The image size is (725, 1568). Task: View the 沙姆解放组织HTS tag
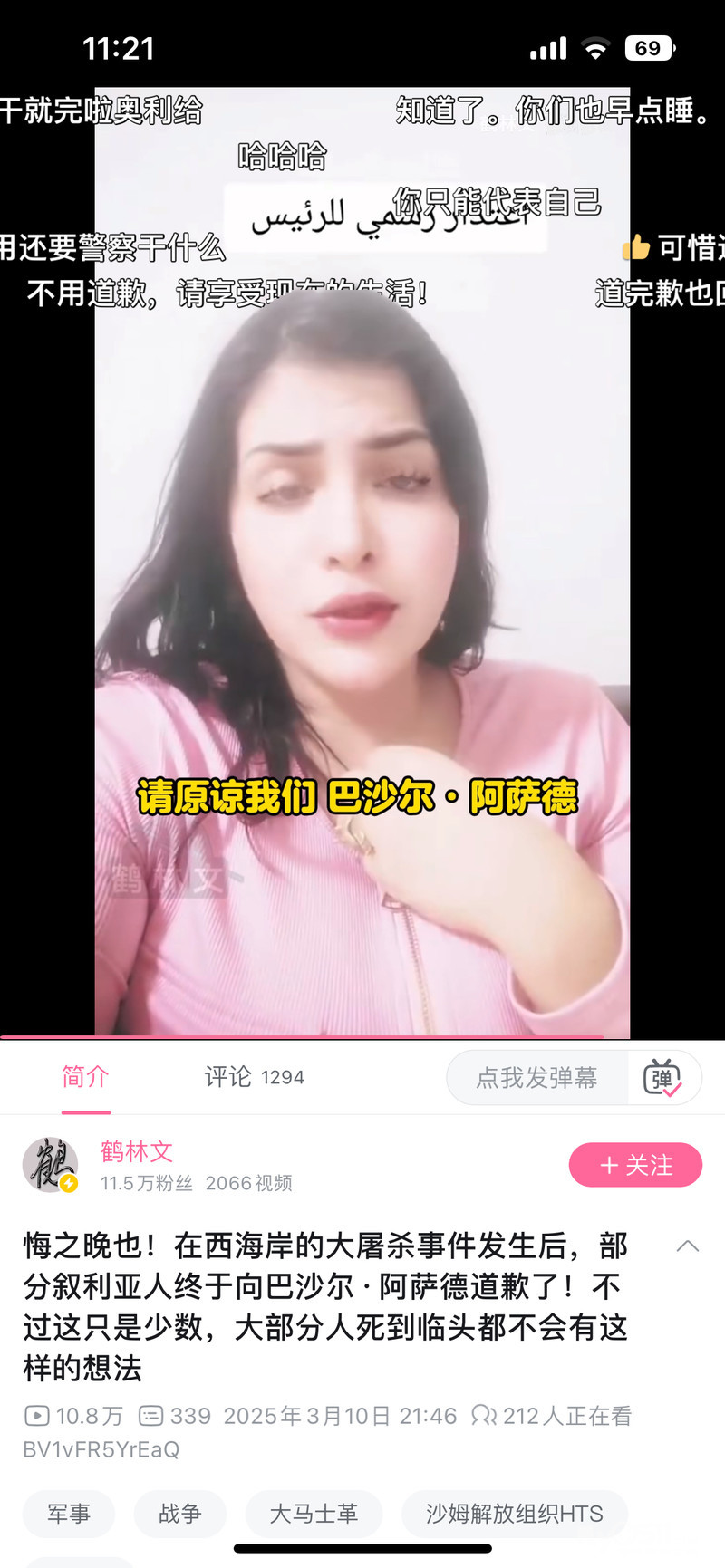(514, 1514)
